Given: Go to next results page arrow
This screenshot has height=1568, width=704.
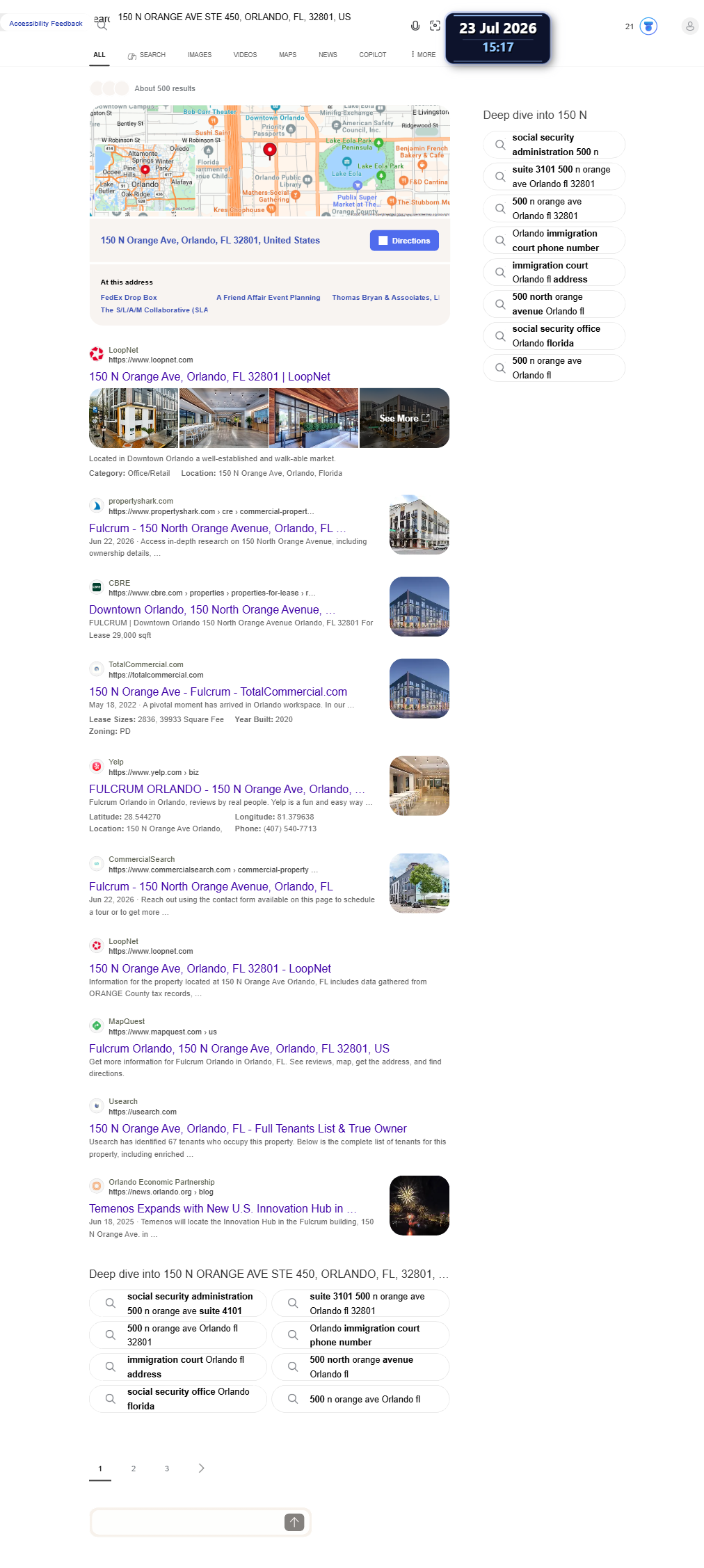Looking at the screenshot, I should click(x=202, y=1469).
